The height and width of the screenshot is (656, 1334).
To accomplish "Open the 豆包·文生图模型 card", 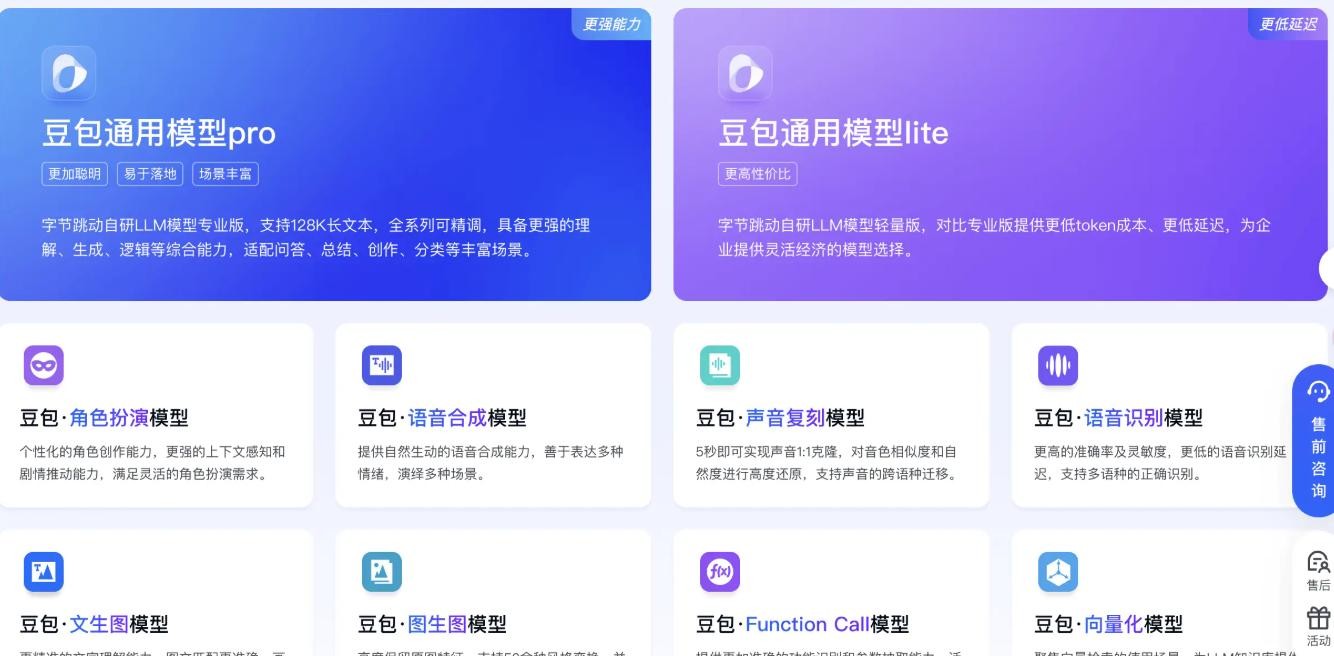I will coord(156,600).
